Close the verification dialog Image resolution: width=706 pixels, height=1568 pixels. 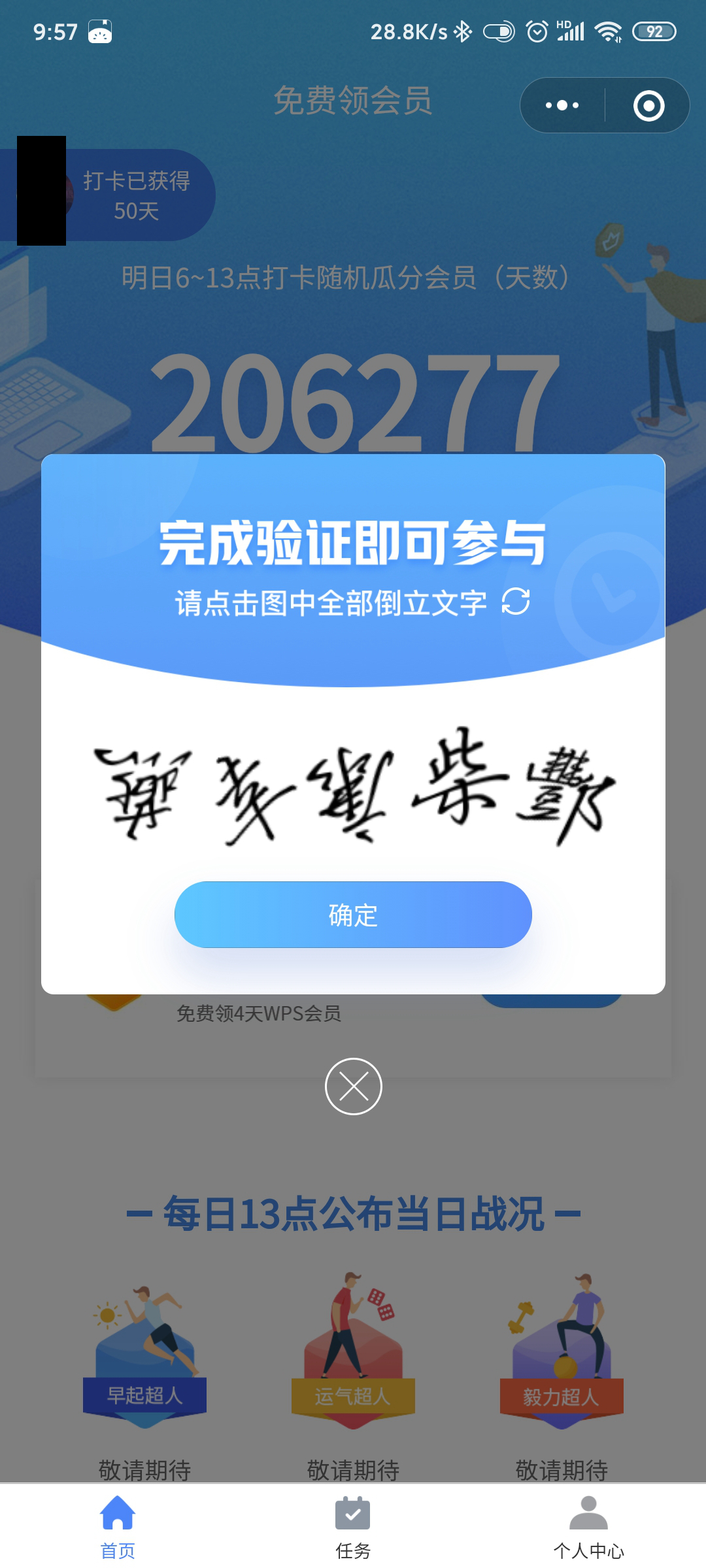pyautogui.click(x=353, y=1086)
